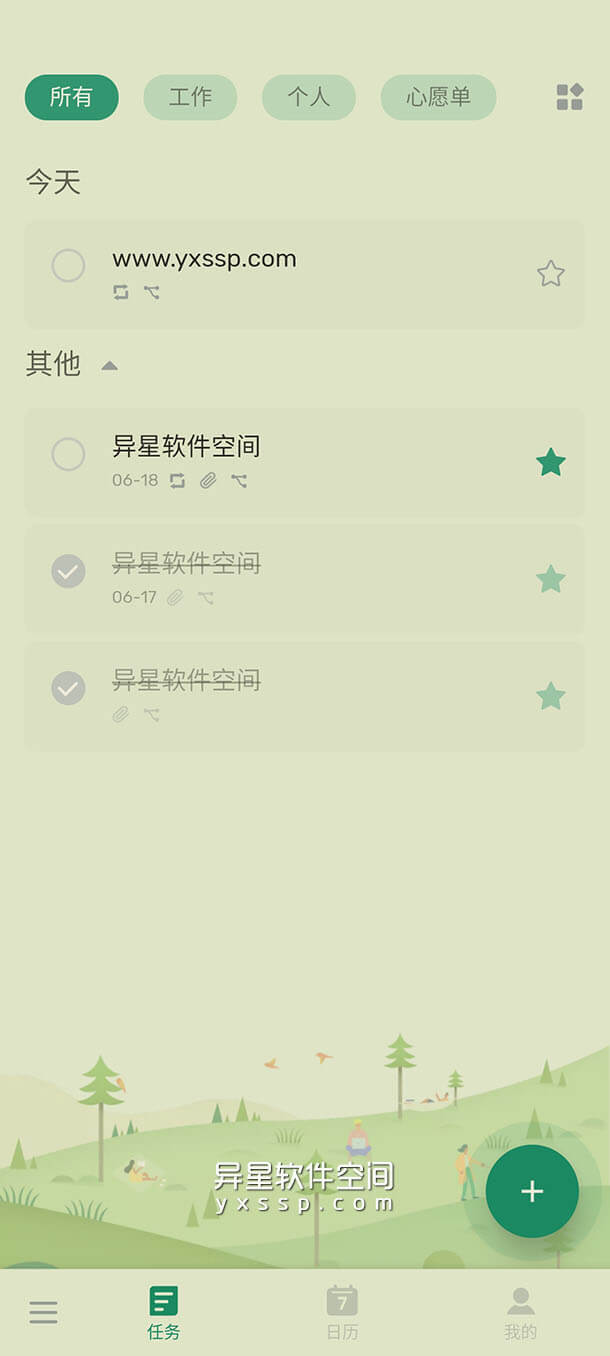Star the www.yxssp.com task
610x1356 pixels.
(550, 273)
